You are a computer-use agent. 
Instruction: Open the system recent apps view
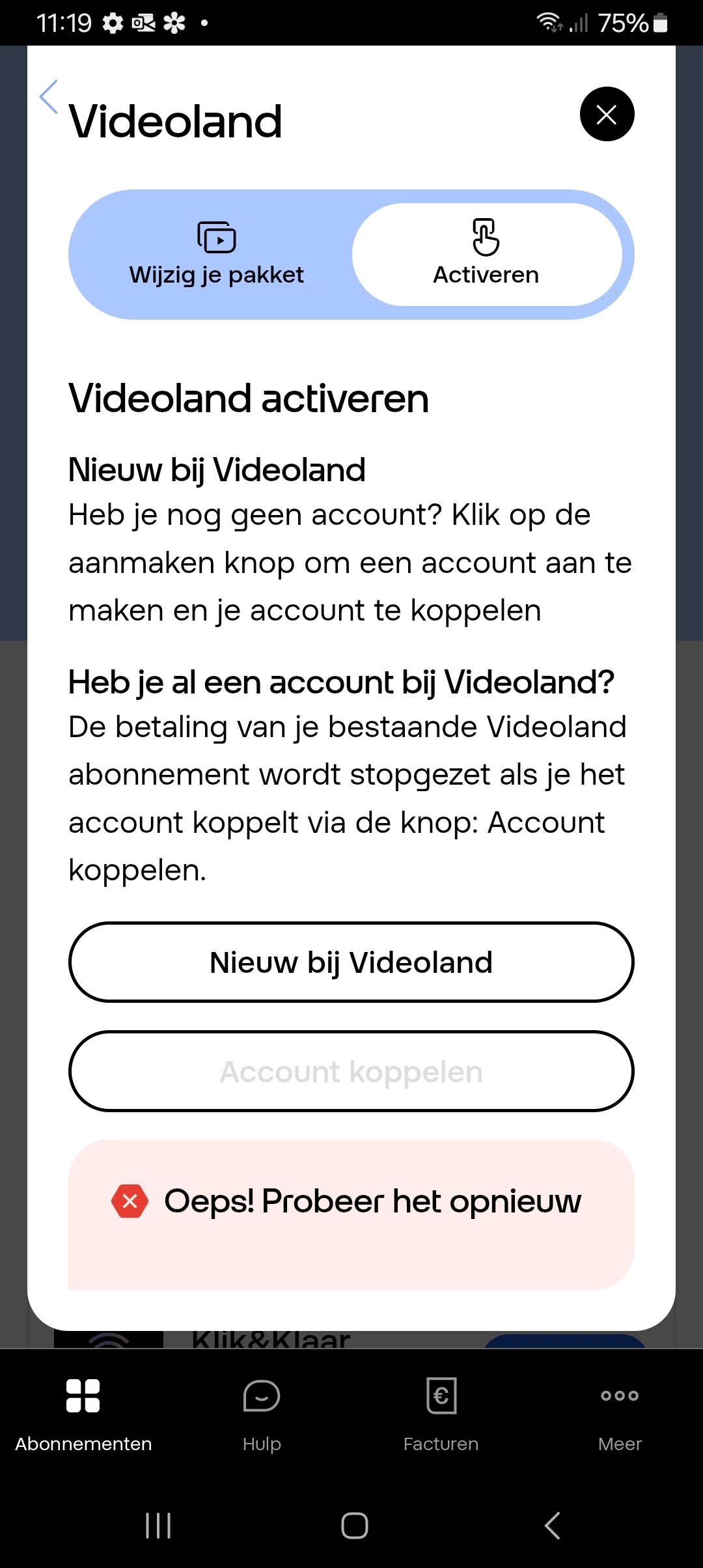click(x=158, y=1525)
